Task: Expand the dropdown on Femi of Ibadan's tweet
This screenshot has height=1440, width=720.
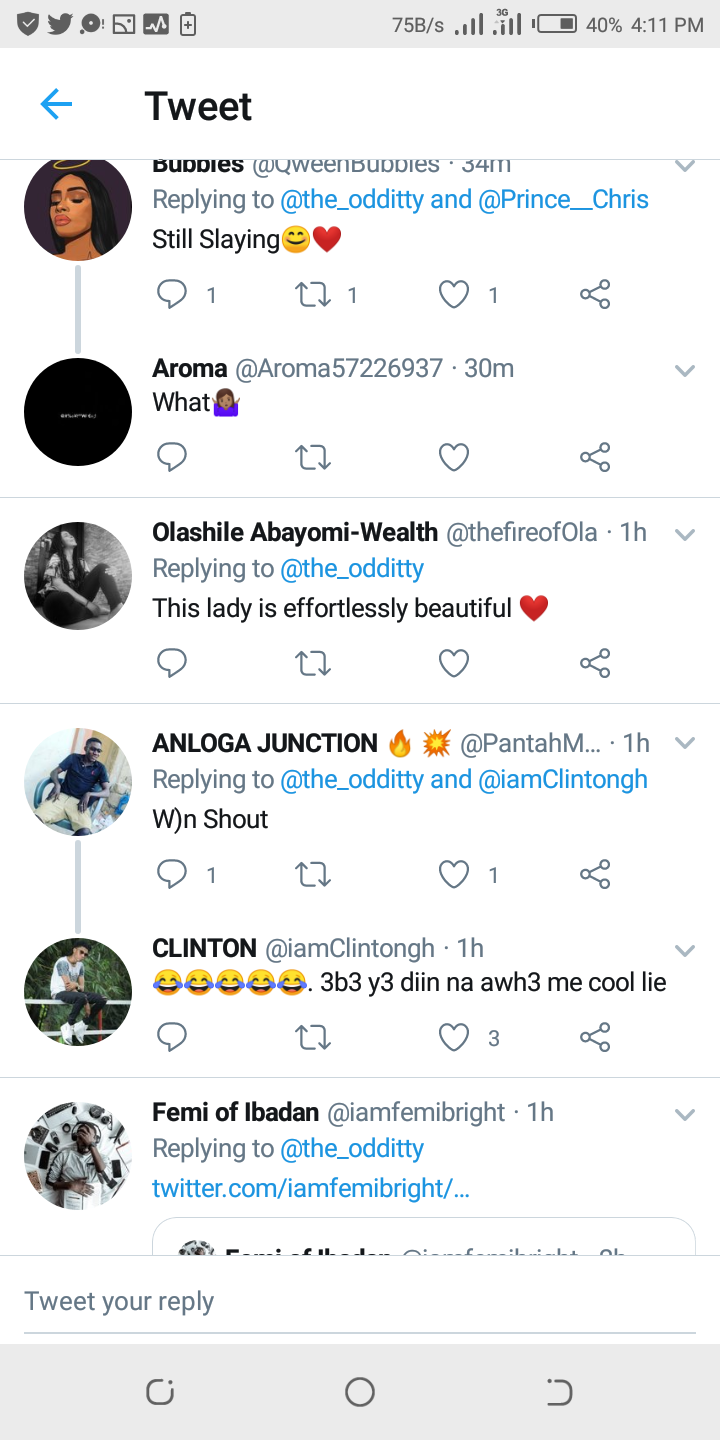Action: click(x=685, y=1114)
